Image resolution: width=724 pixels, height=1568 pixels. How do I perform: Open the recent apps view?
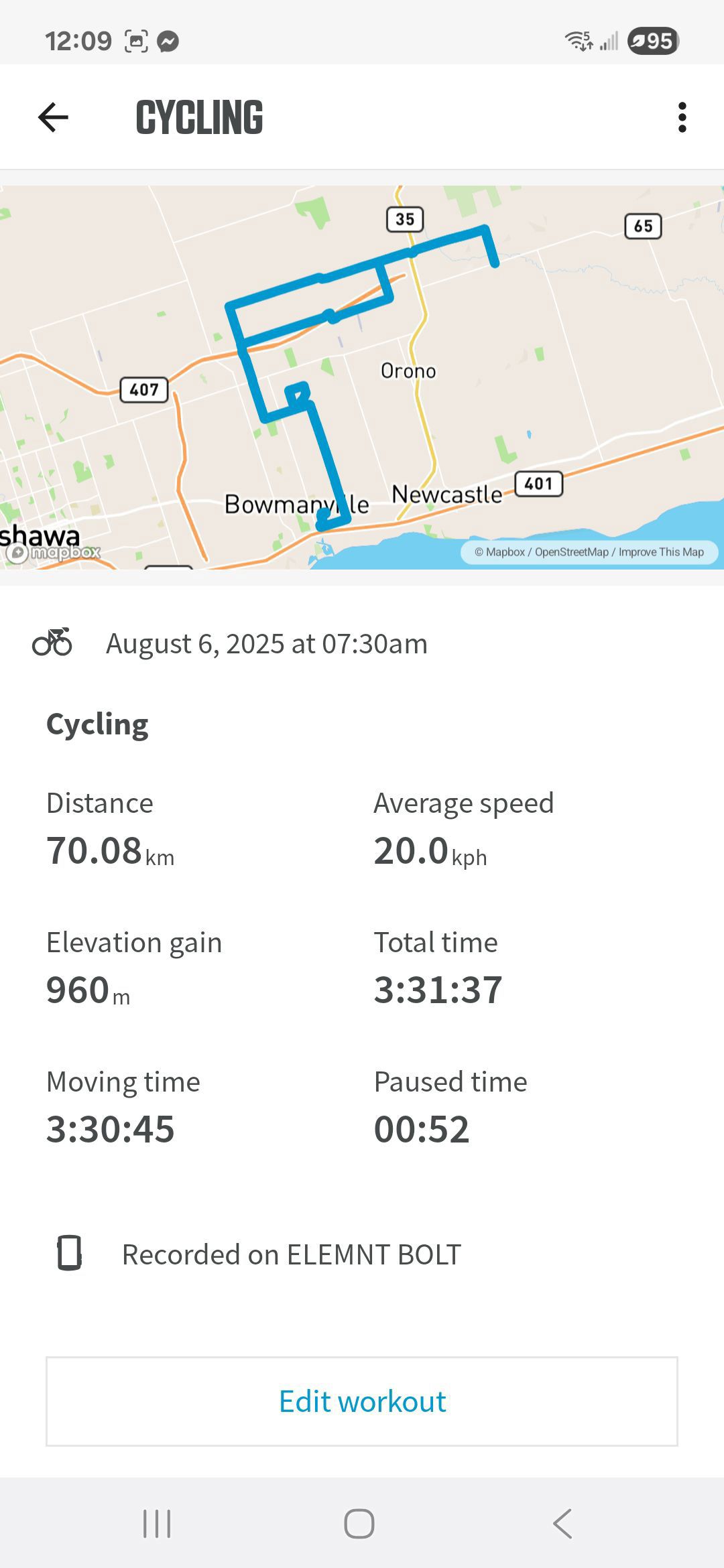pyautogui.click(x=157, y=1523)
